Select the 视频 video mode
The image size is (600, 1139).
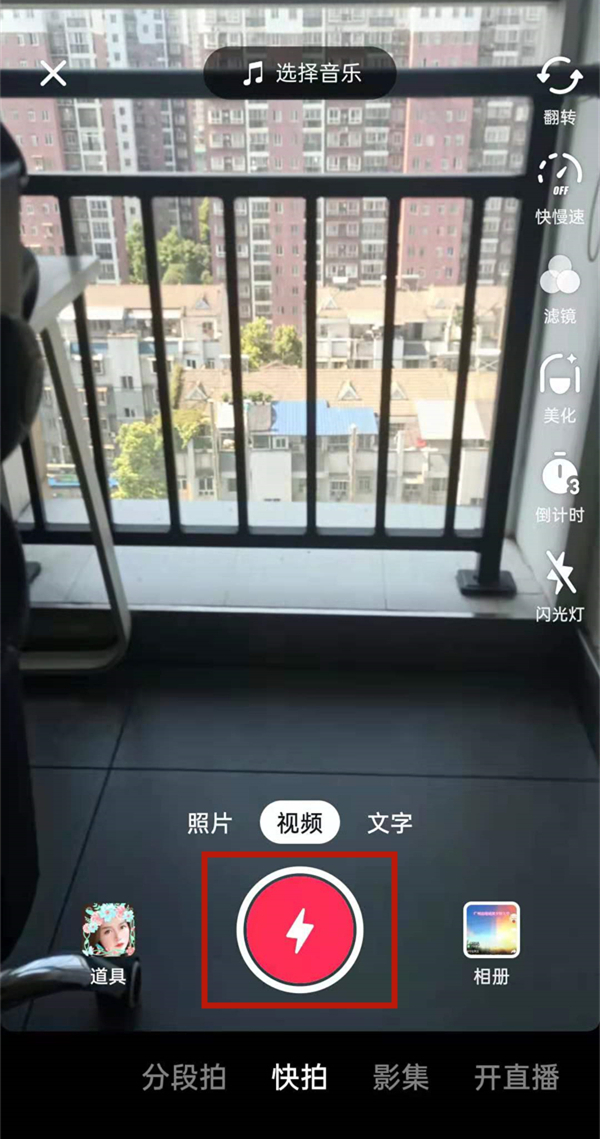click(300, 824)
